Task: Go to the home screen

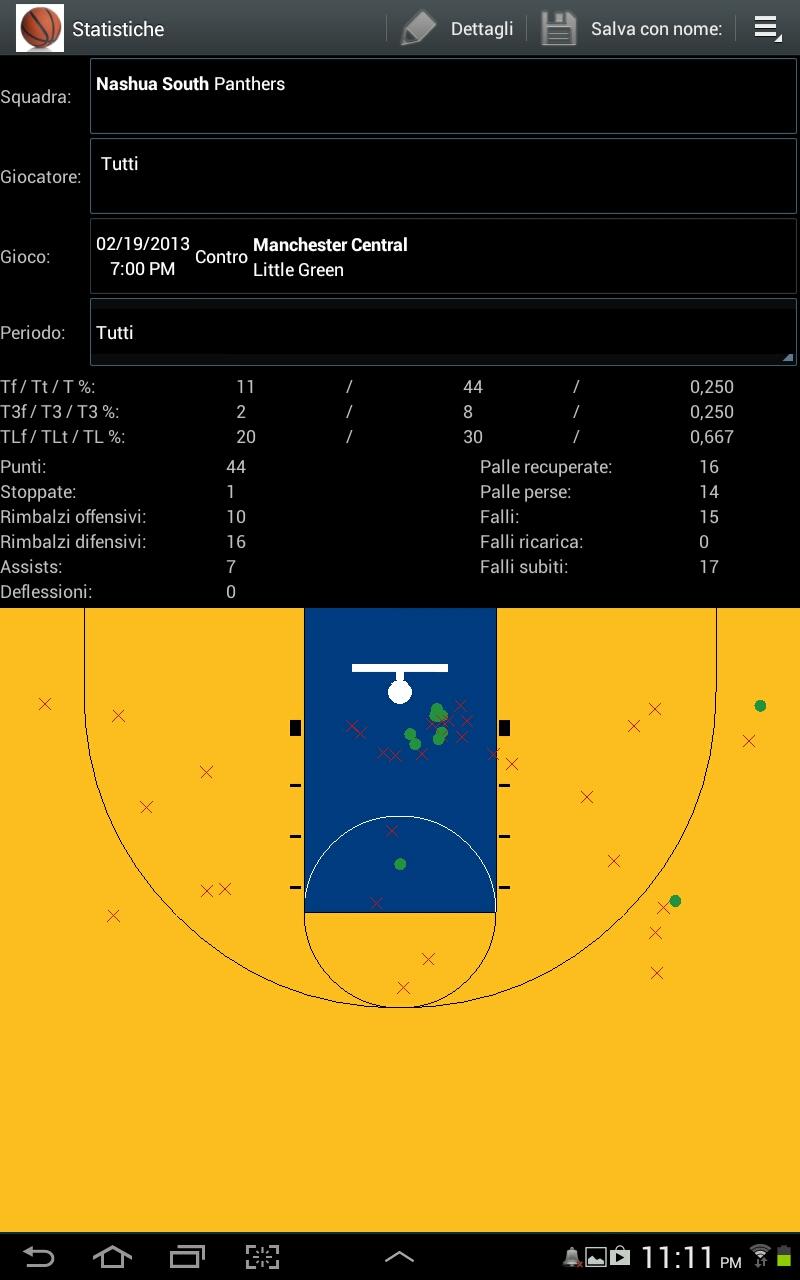Action: coord(112,1256)
